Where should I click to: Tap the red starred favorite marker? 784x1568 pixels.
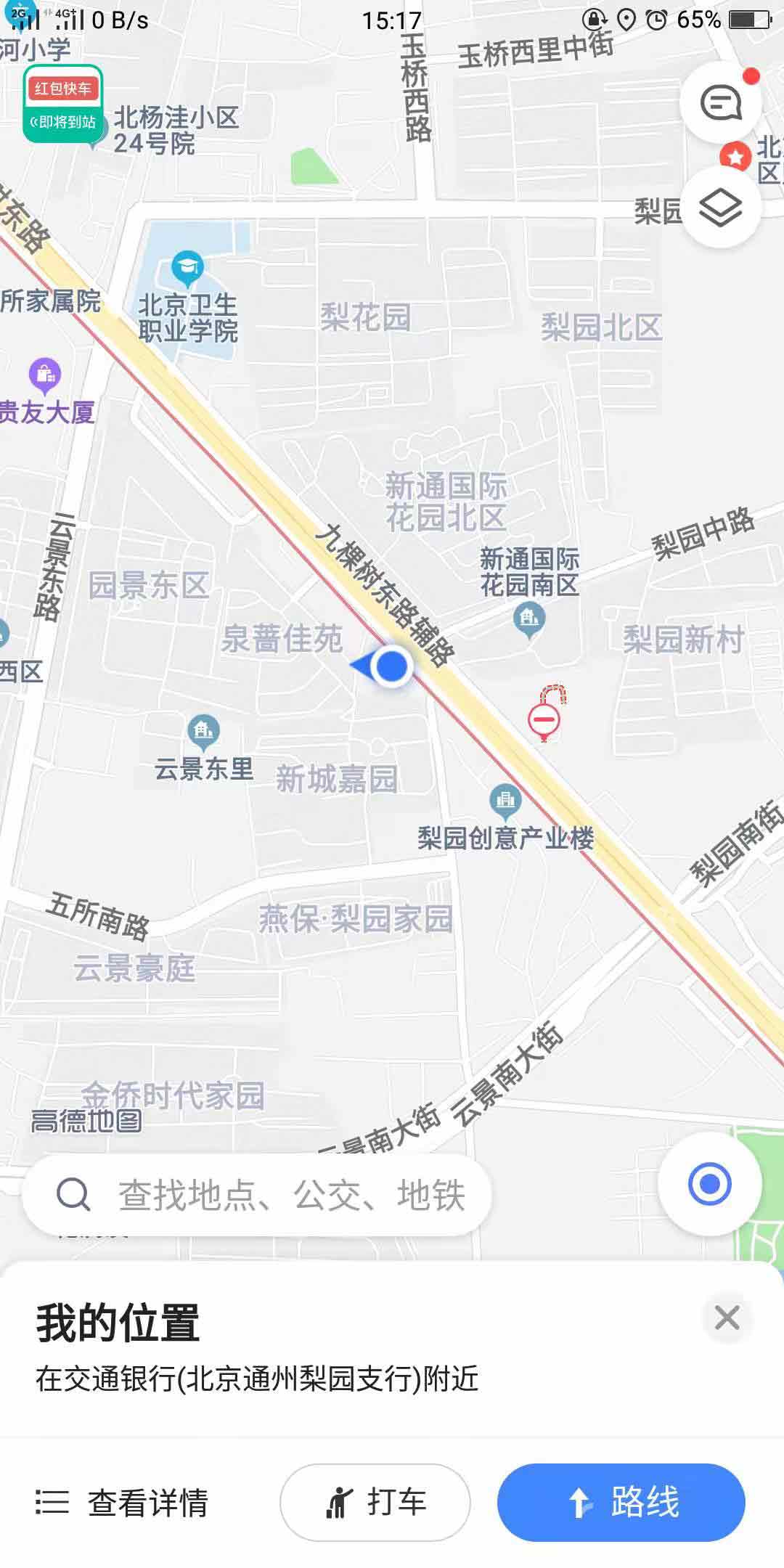pos(735,156)
